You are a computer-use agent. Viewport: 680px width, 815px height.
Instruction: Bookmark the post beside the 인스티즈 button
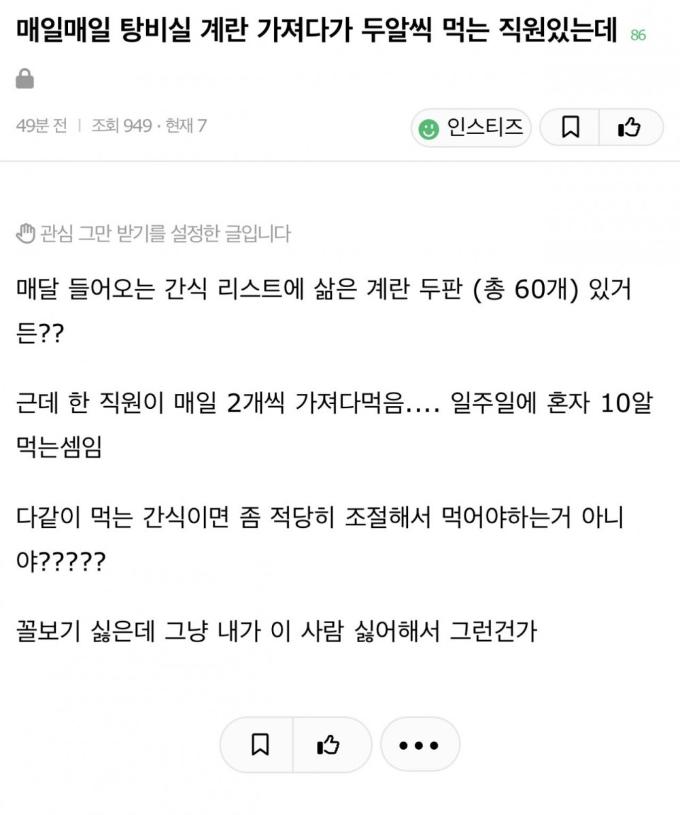(570, 128)
